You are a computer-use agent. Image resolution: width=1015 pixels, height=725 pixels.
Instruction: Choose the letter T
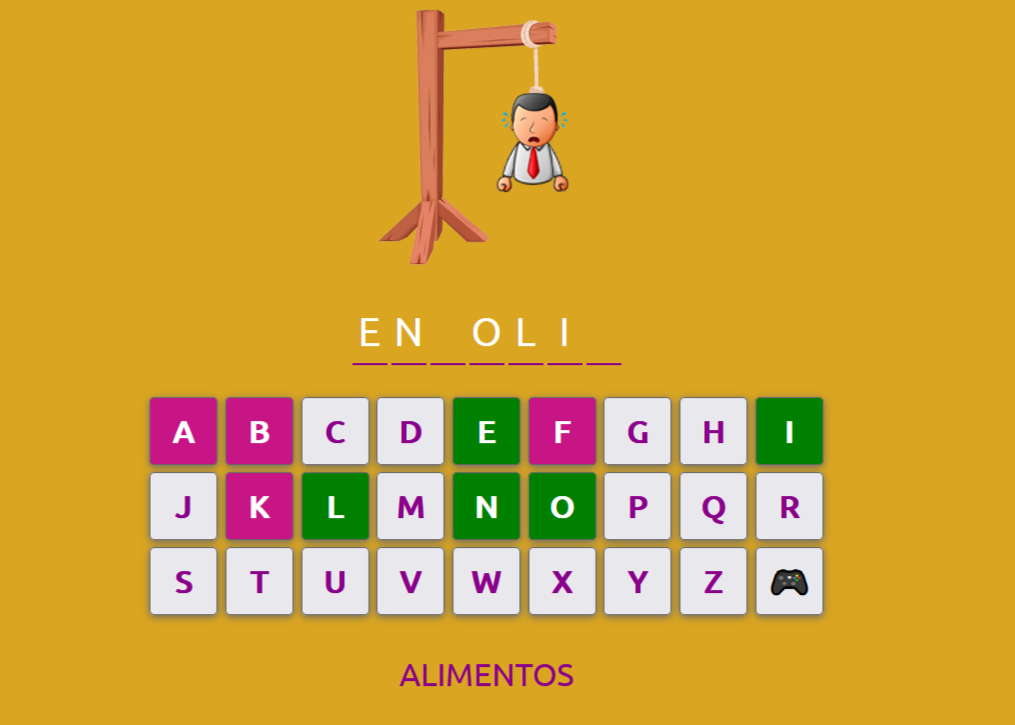[259, 581]
